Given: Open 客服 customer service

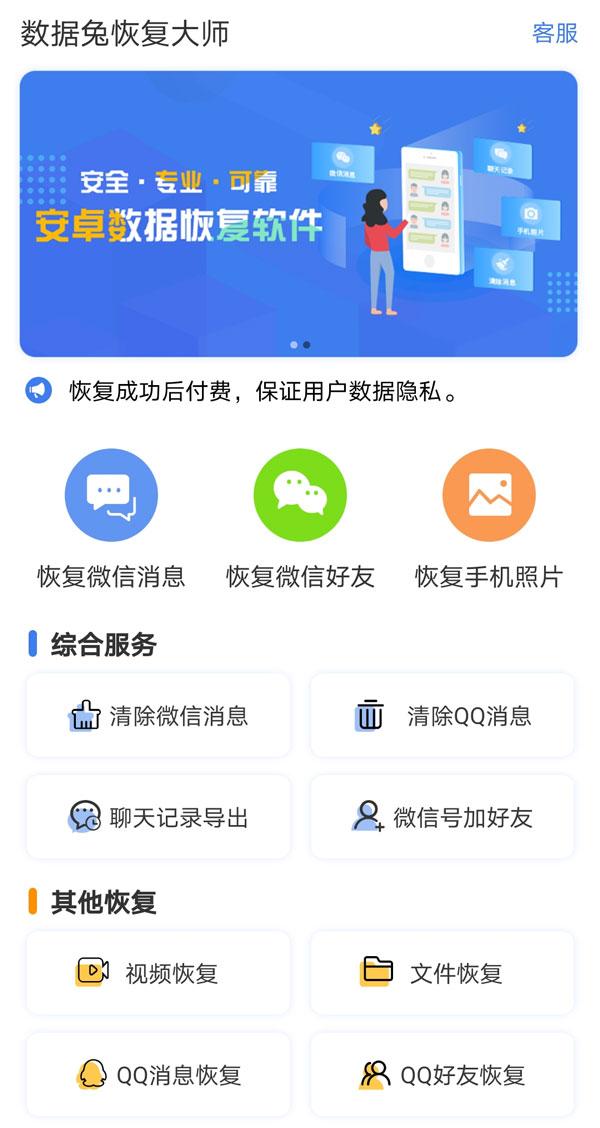Looking at the screenshot, I should tap(554, 33).
